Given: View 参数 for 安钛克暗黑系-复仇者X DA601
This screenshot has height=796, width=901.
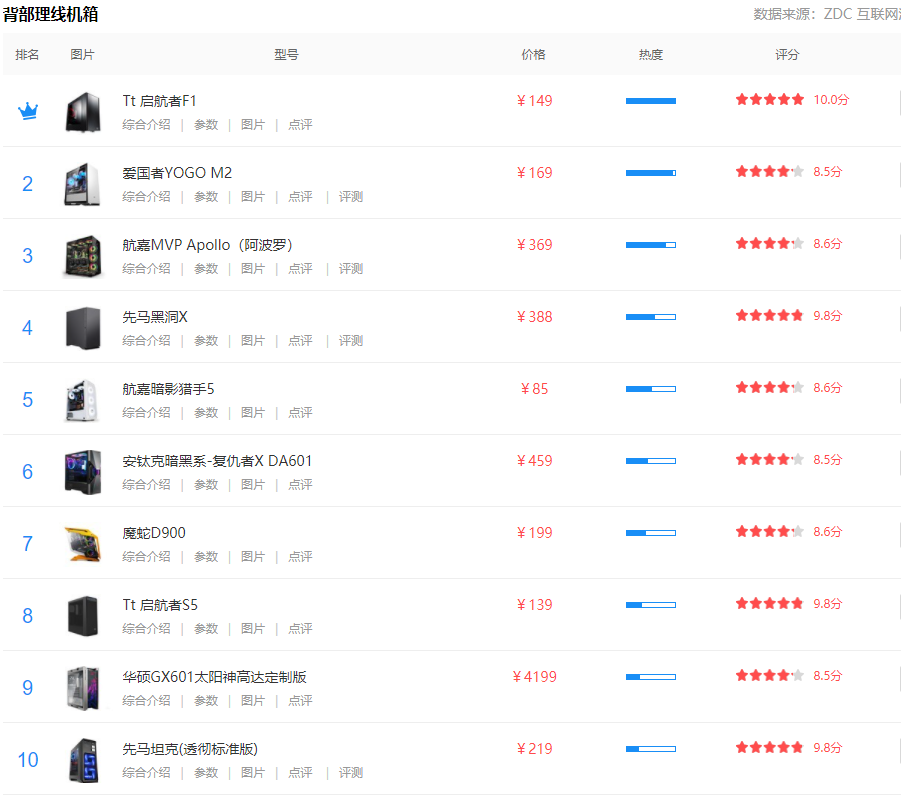Looking at the screenshot, I should click(206, 485).
